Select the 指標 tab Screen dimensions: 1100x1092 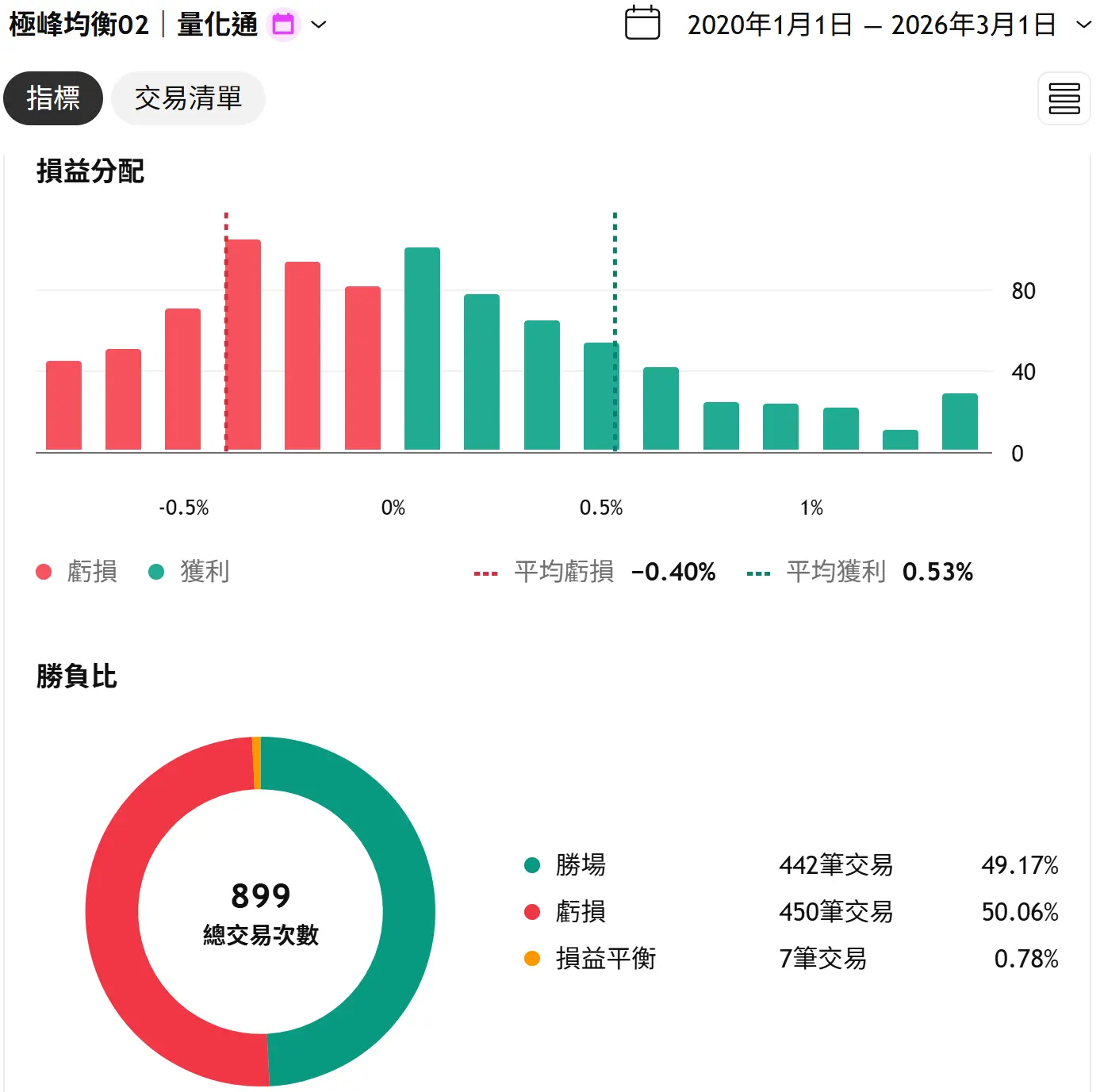pyautogui.click(x=53, y=98)
